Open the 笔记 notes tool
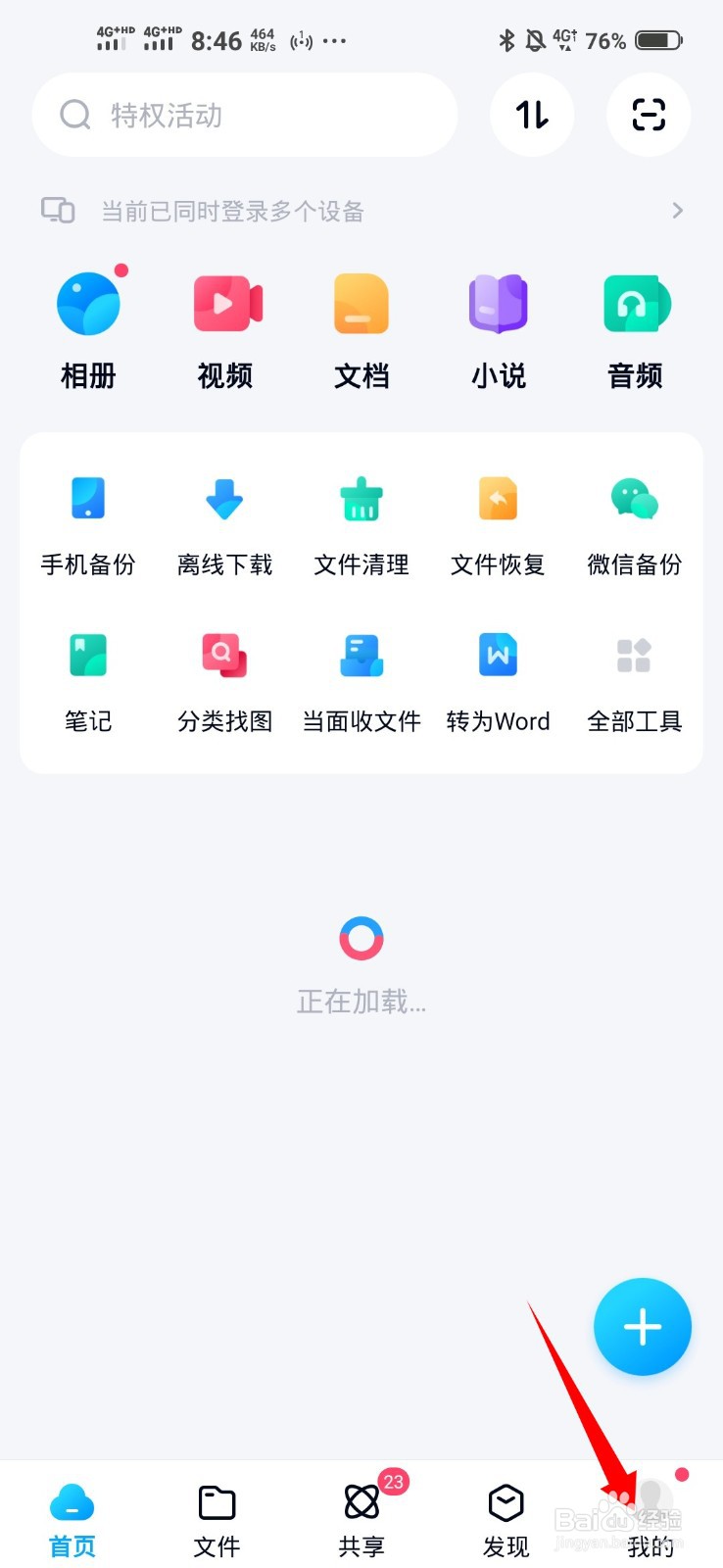This screenshot has width=723, height=1568. [88, 678]
